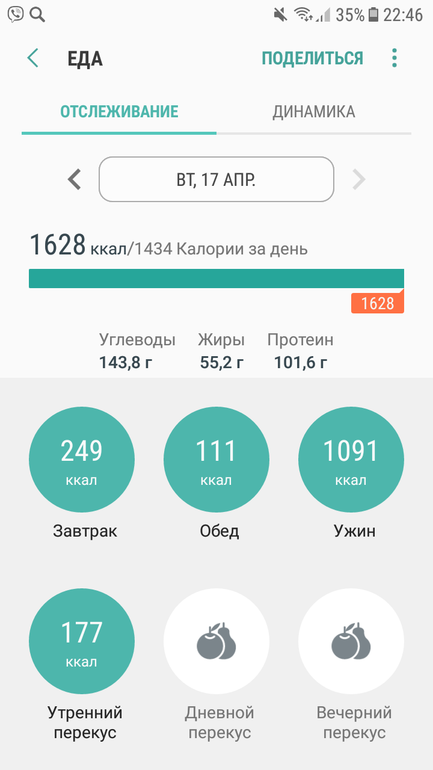Add a Дневной перекус snack
Image resolution: width=433 pixels, height=770 pixels.
pos(216,641)
